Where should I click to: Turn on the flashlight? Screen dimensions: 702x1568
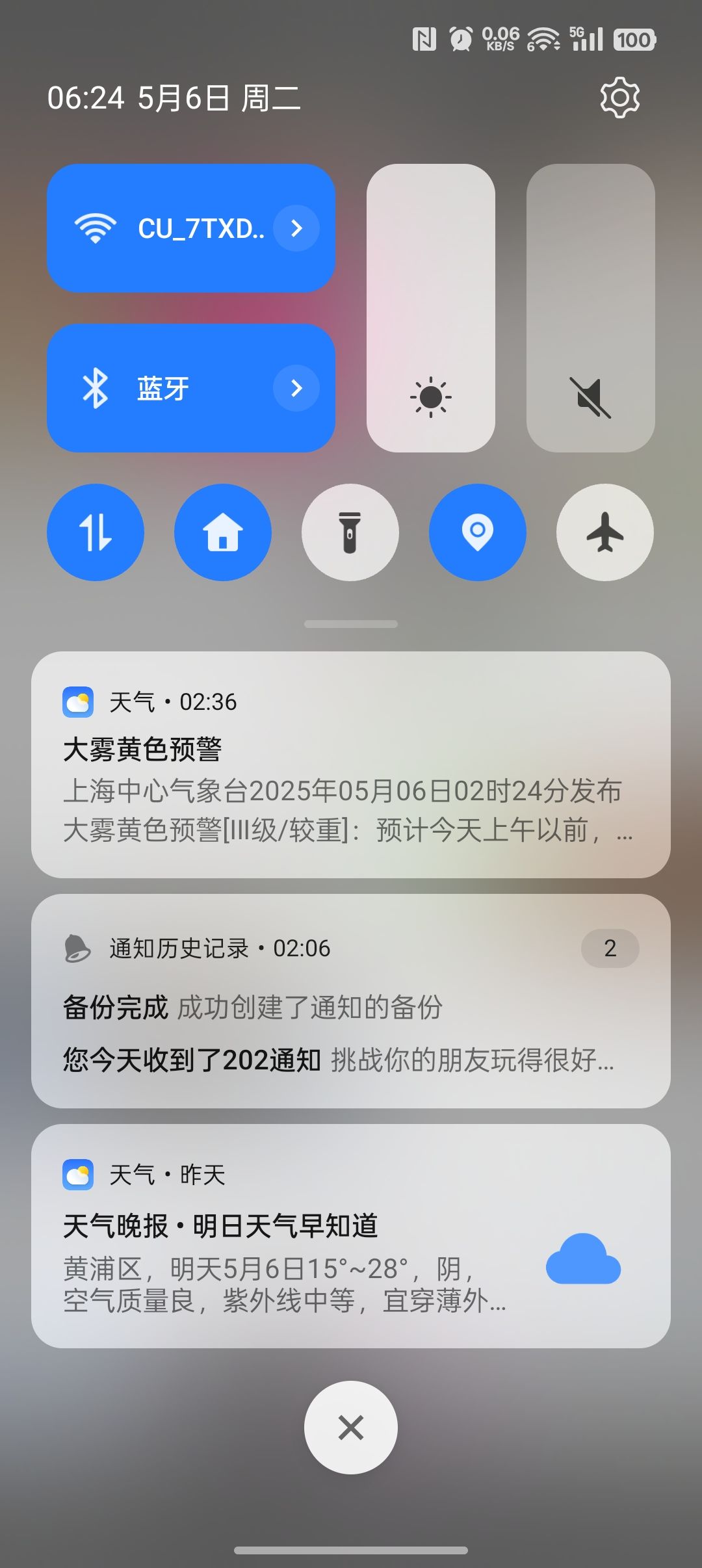[x=350, y=532]
